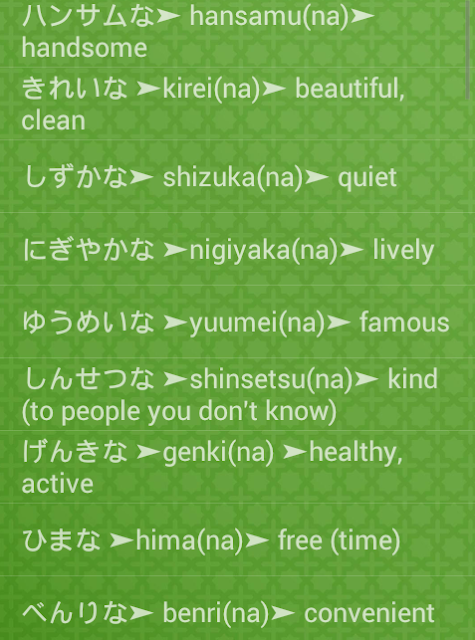Open the kirei(na) beautiful, clean entry
Image resolution: width=475 pixels, height=640 pixels.
pos(238,104)
